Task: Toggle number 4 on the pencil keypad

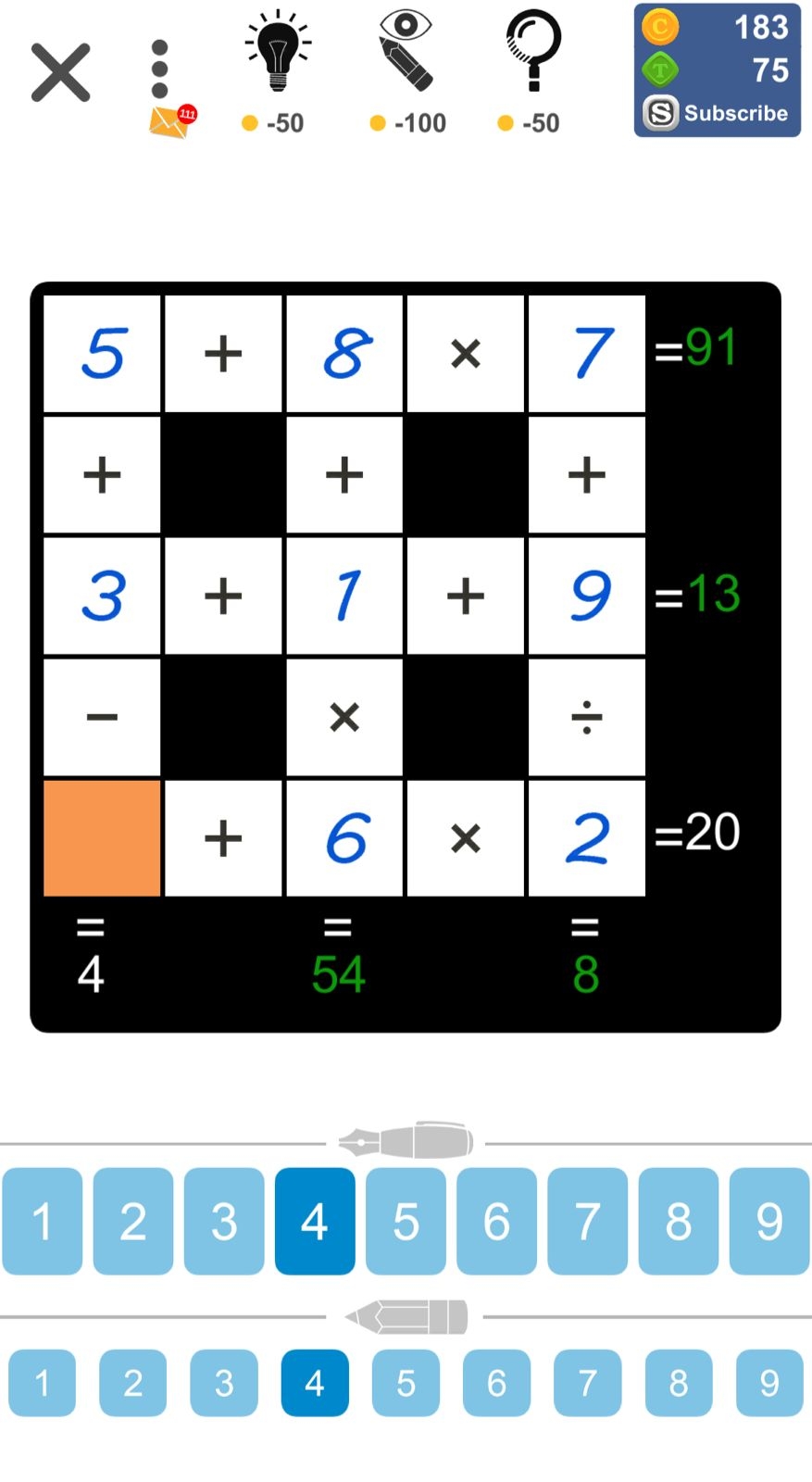Action: (x=315, y=1383)
